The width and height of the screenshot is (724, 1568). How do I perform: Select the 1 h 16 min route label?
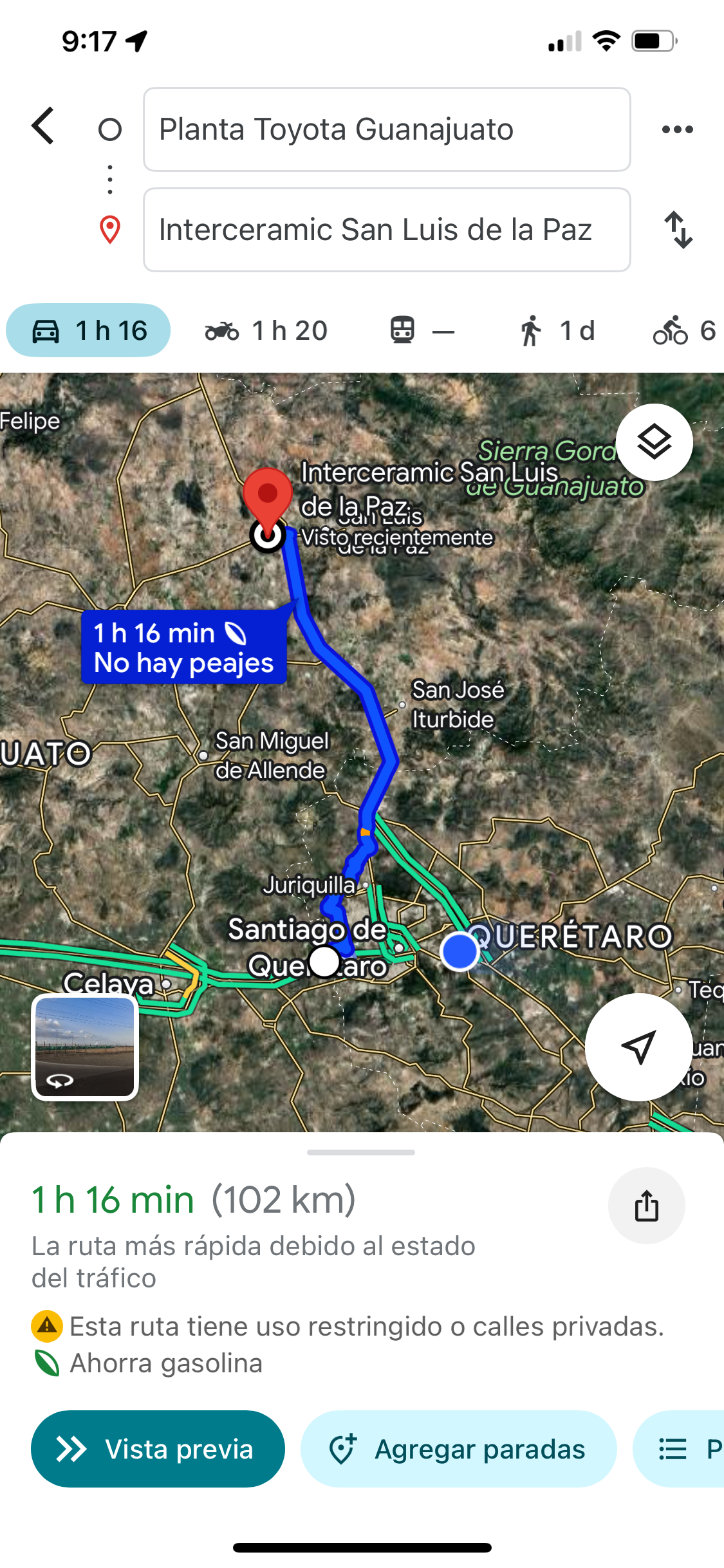[x=184, y=648]
